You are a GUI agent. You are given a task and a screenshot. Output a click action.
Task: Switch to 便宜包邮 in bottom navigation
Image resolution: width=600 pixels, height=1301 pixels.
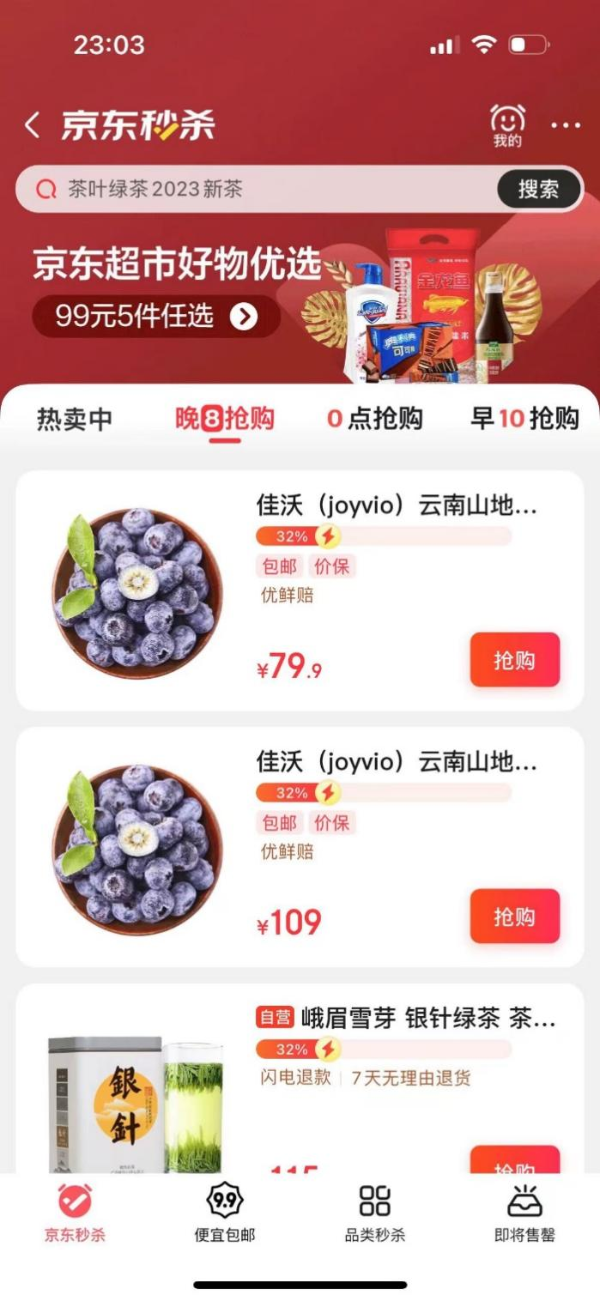coord(225,1212)
